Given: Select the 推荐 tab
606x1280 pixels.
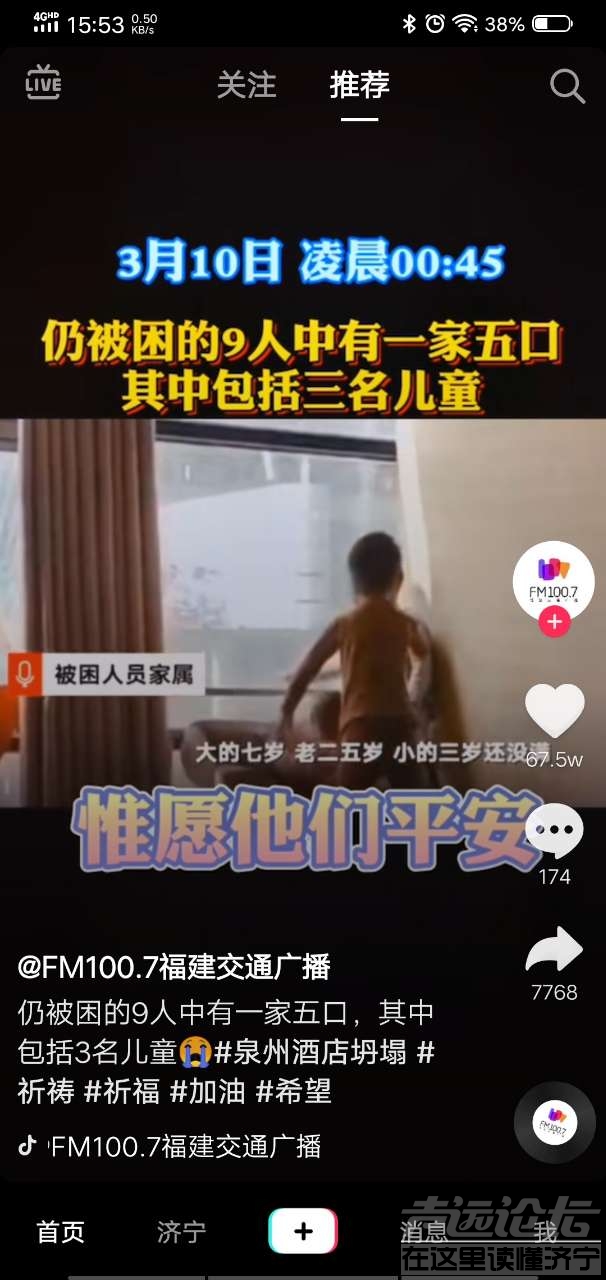Looking at the screenshot, I should (x=359, y=85).
